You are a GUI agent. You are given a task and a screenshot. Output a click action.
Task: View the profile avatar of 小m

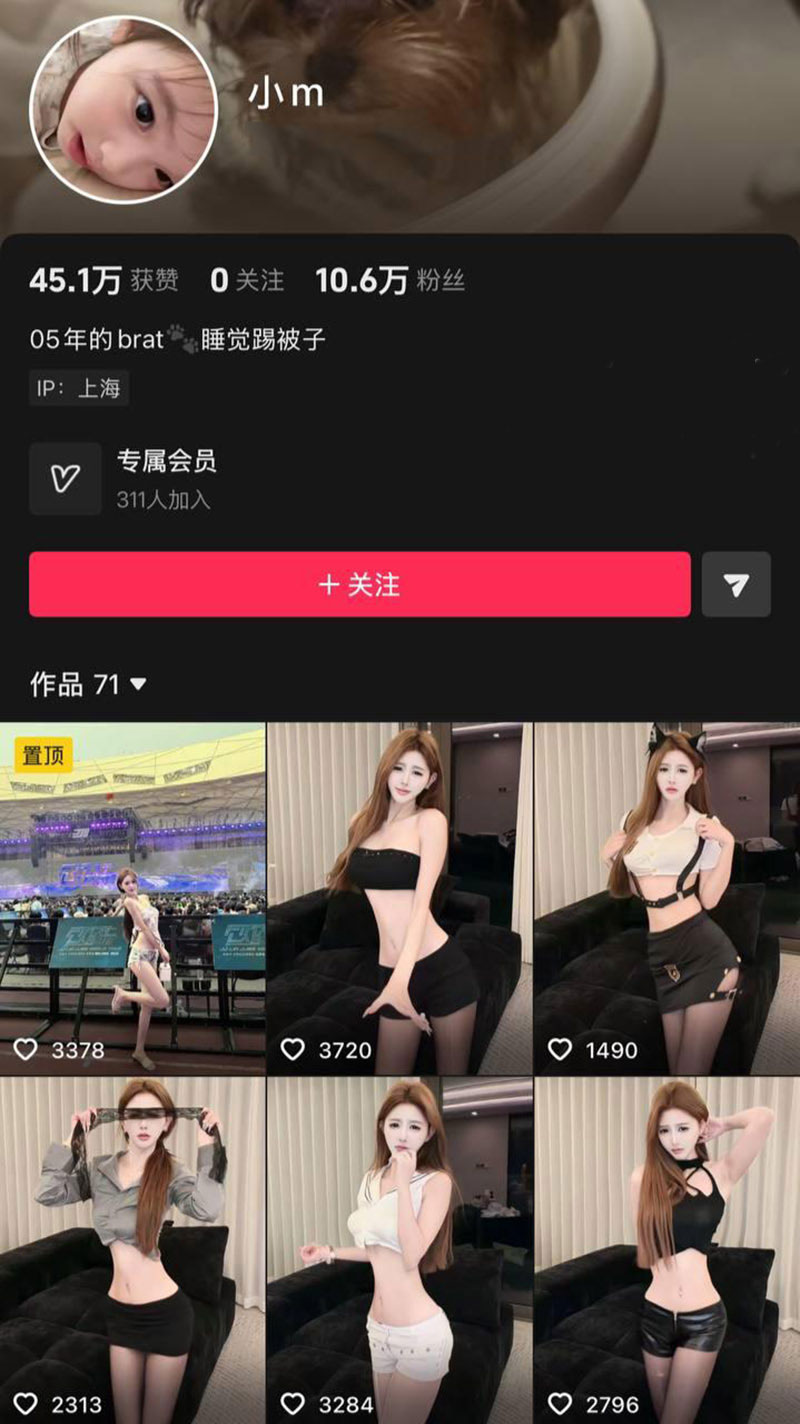(123, 109)
